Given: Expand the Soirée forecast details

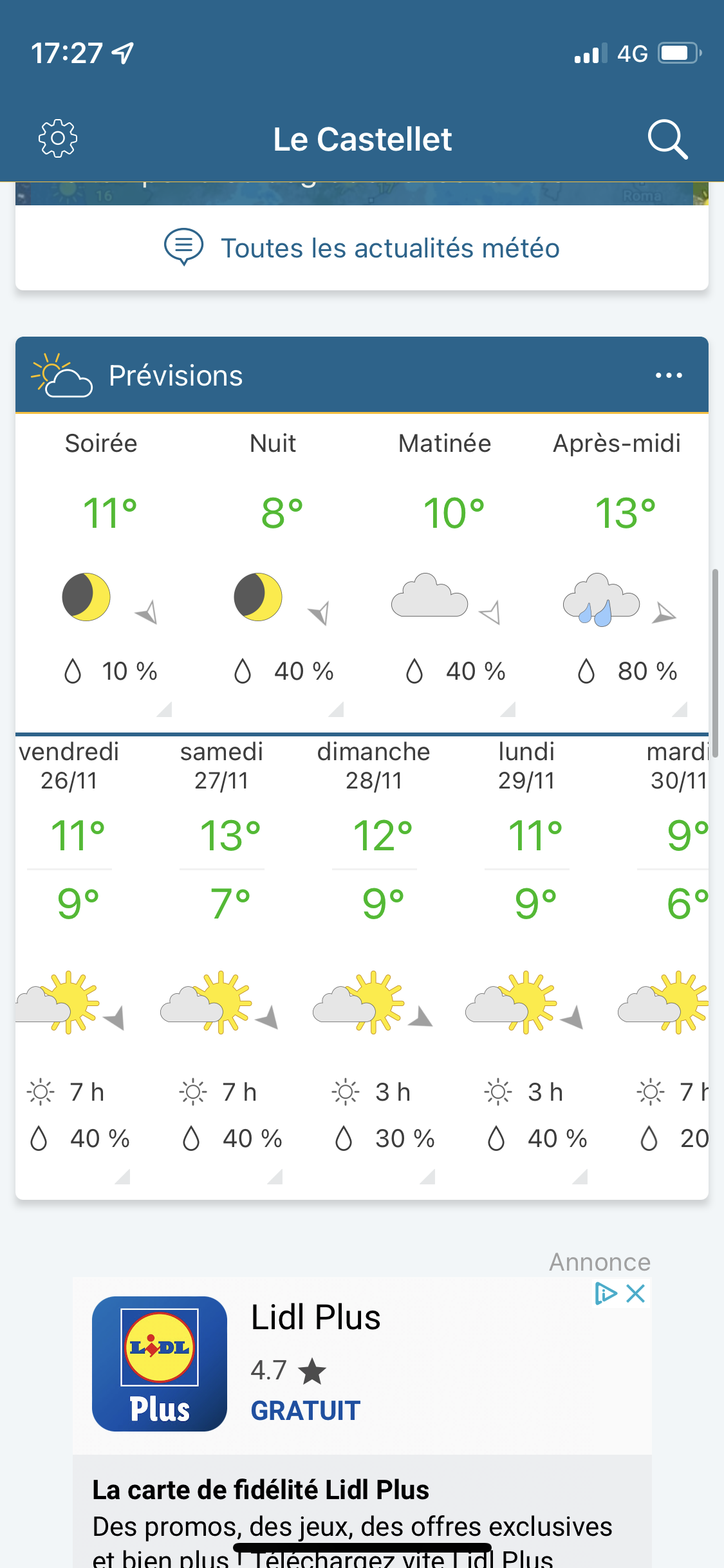Looking at the screenshot, I should coord(101,573).
